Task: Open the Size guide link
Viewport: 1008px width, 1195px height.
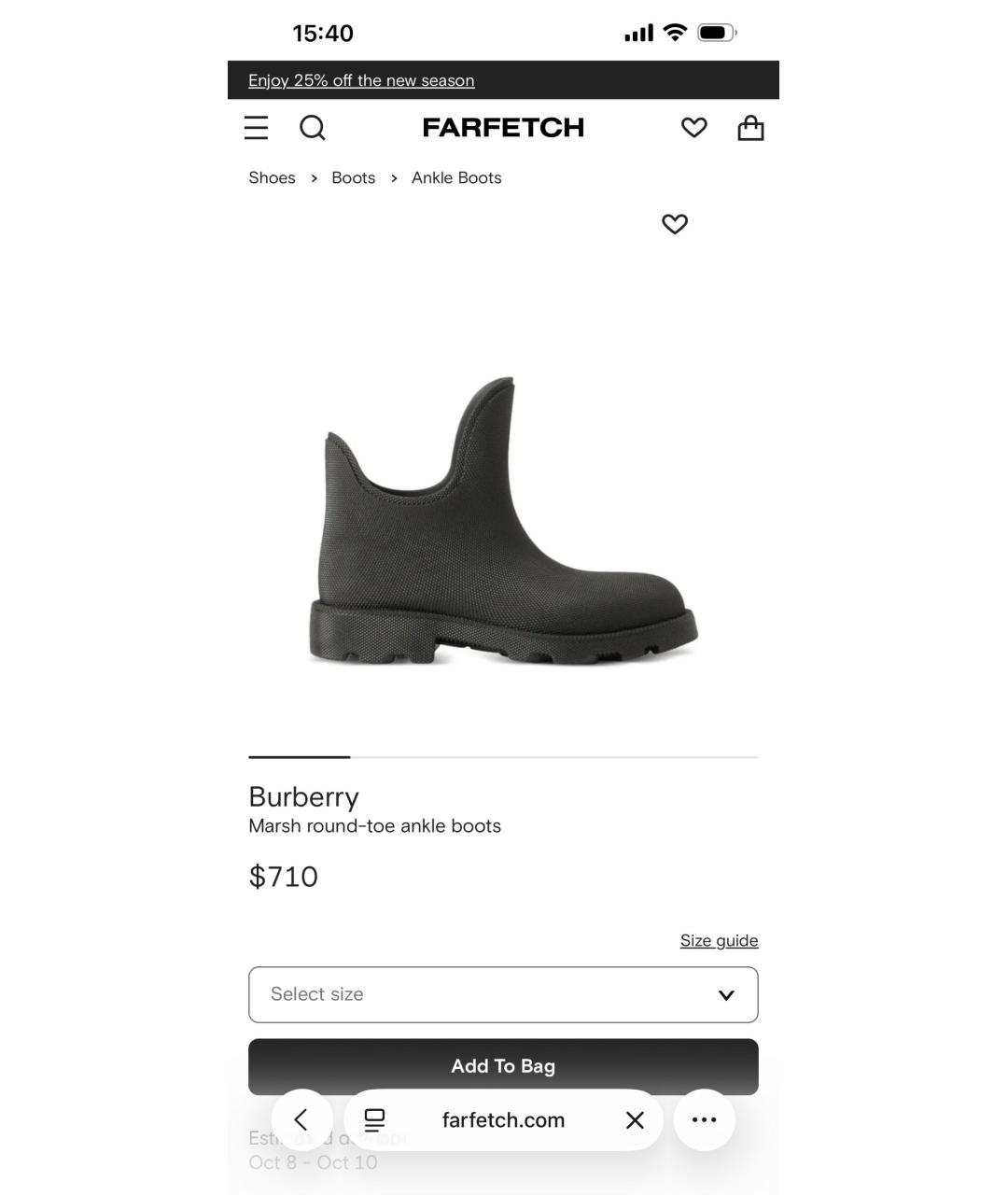Action: 719,940
